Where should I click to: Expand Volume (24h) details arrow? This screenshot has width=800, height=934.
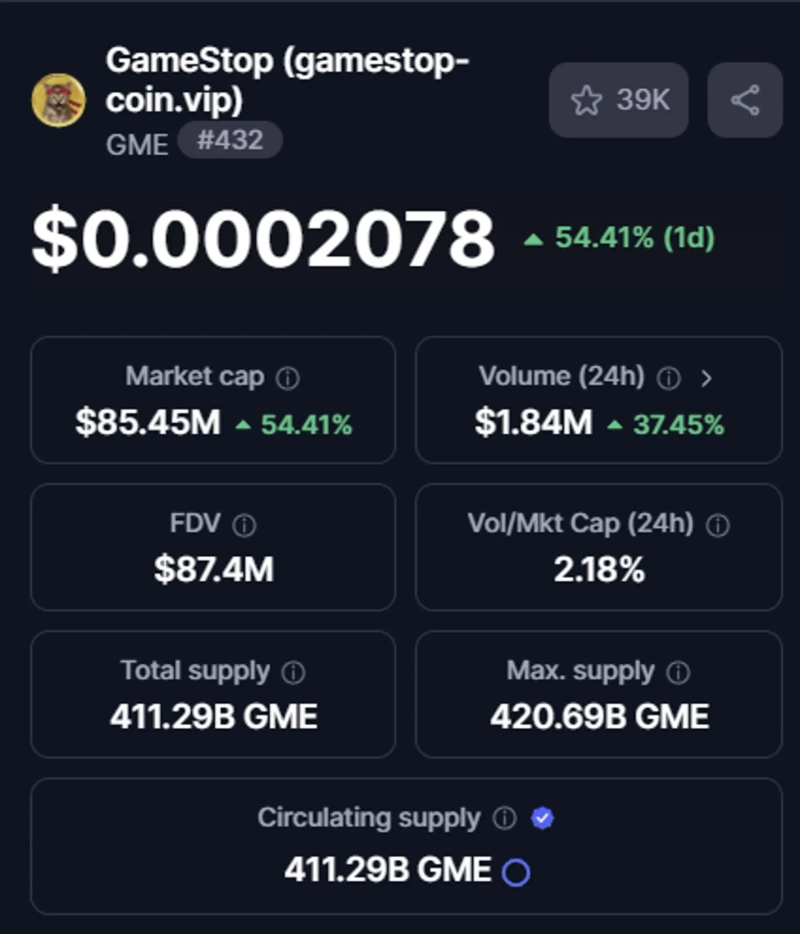(x=707, y=378)
